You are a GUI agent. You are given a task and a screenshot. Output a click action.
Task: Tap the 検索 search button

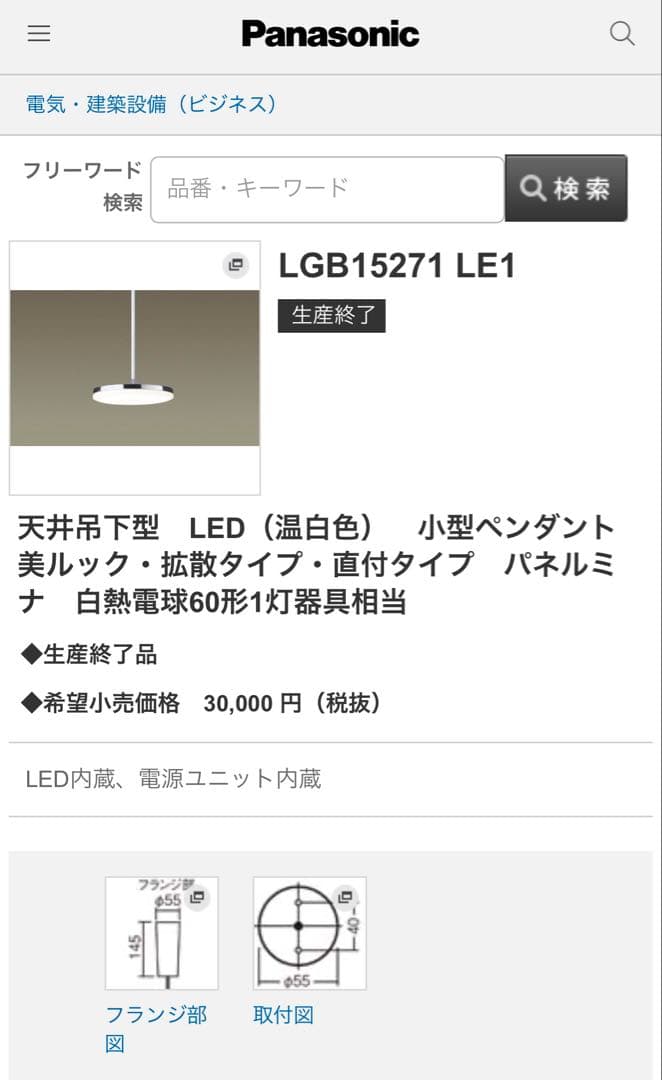(566, 188)
